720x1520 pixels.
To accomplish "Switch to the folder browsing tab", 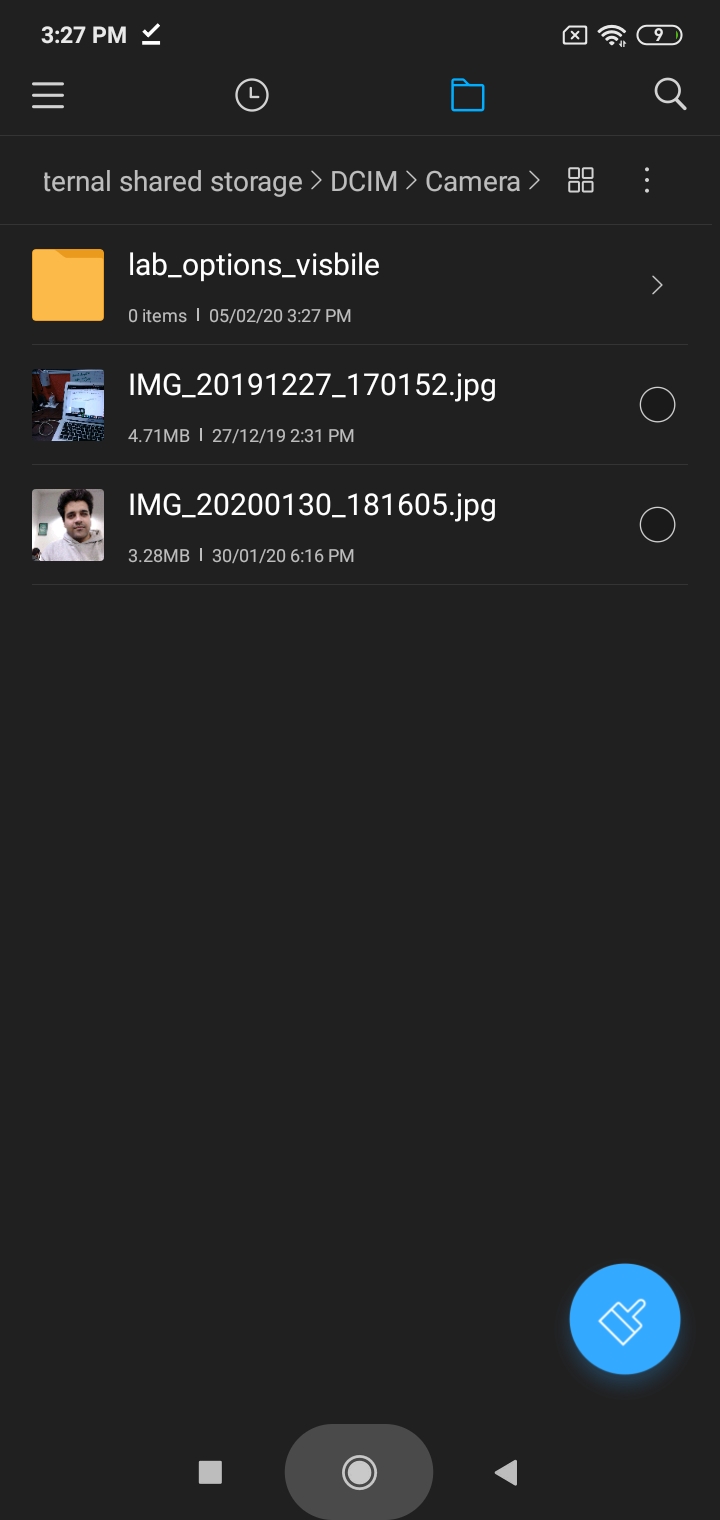I will click(x=467, y=95).
